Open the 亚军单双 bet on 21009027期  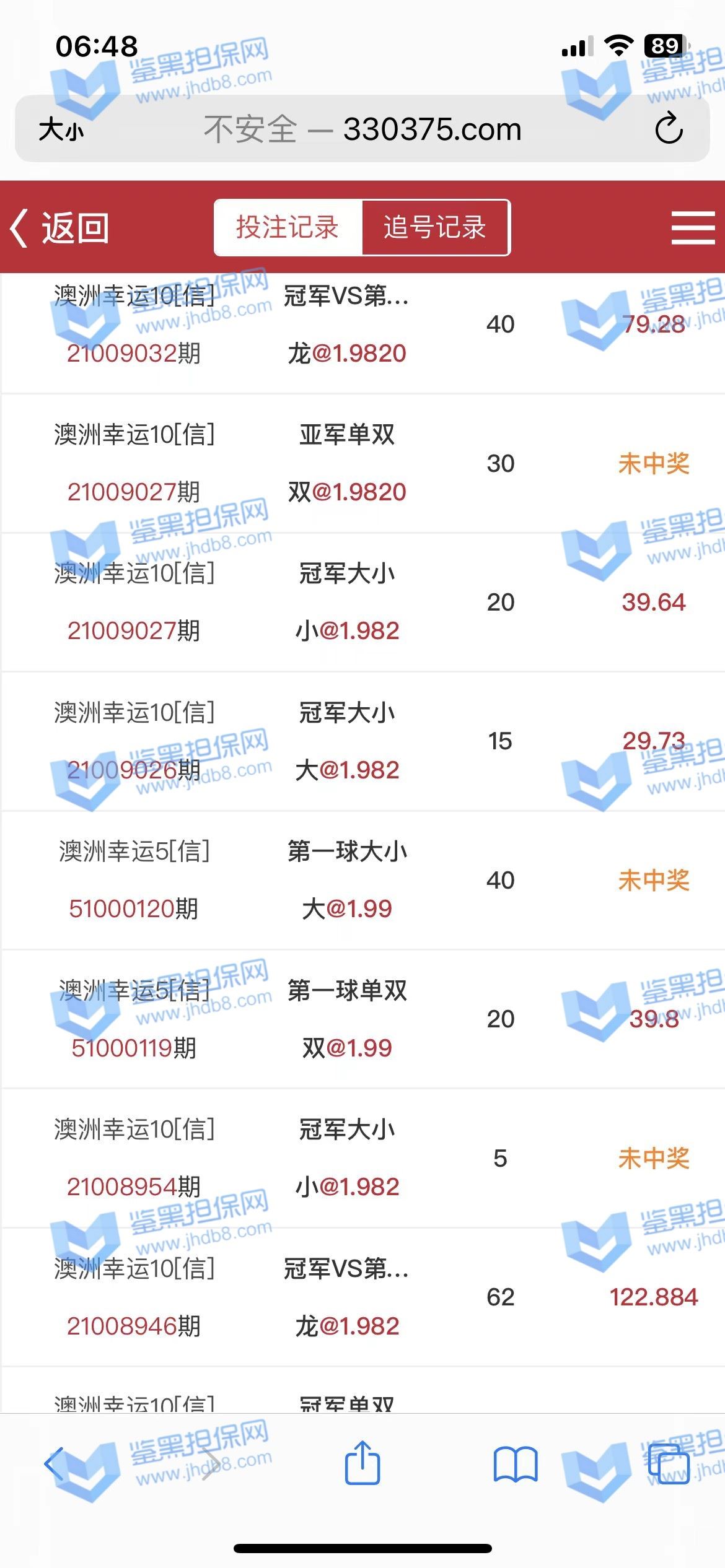(x=362, y=463)
